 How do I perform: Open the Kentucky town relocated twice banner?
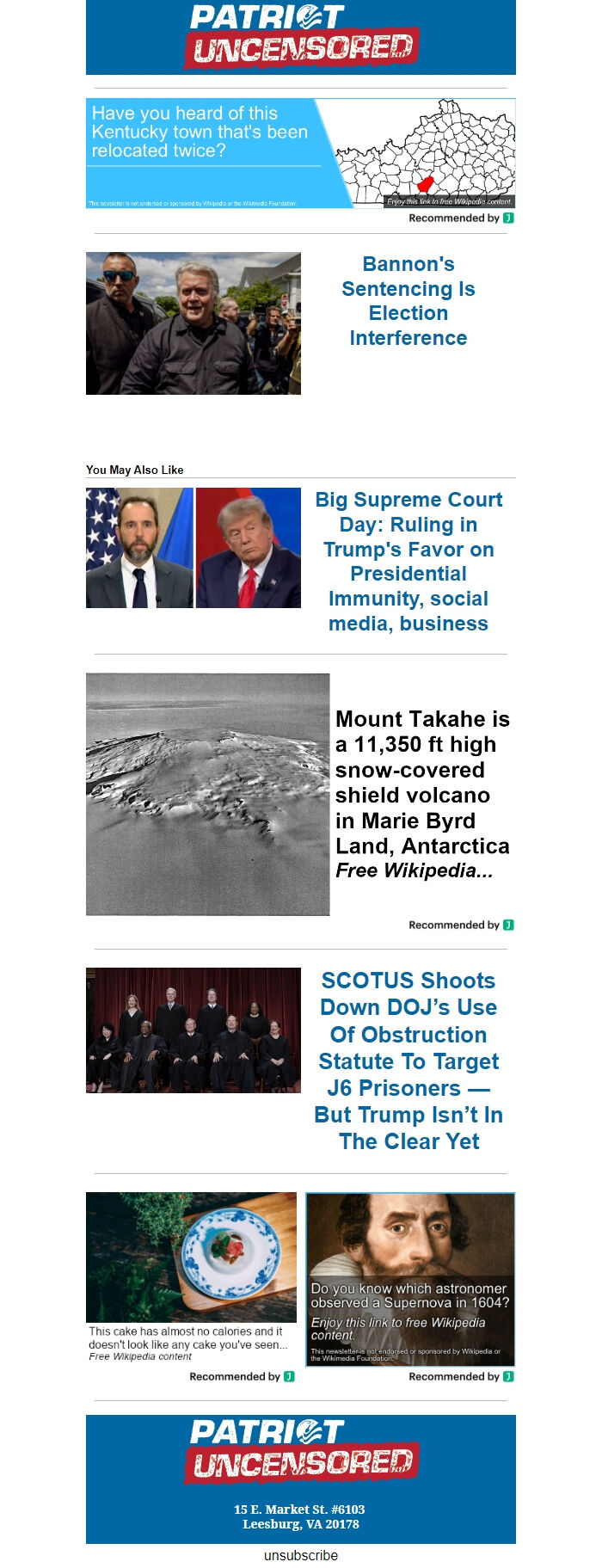(x=300, y=153)
